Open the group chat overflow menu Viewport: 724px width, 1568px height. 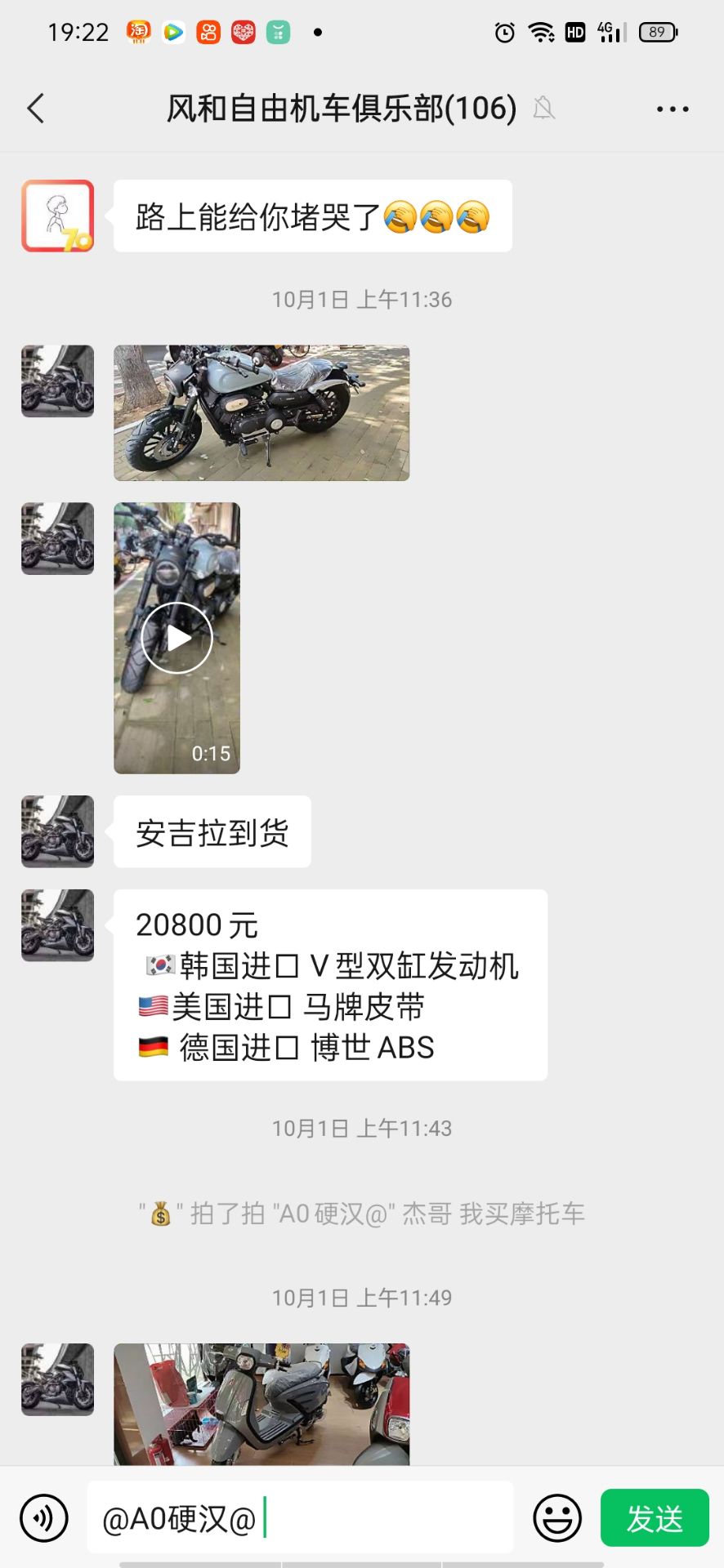click(672, 109)
